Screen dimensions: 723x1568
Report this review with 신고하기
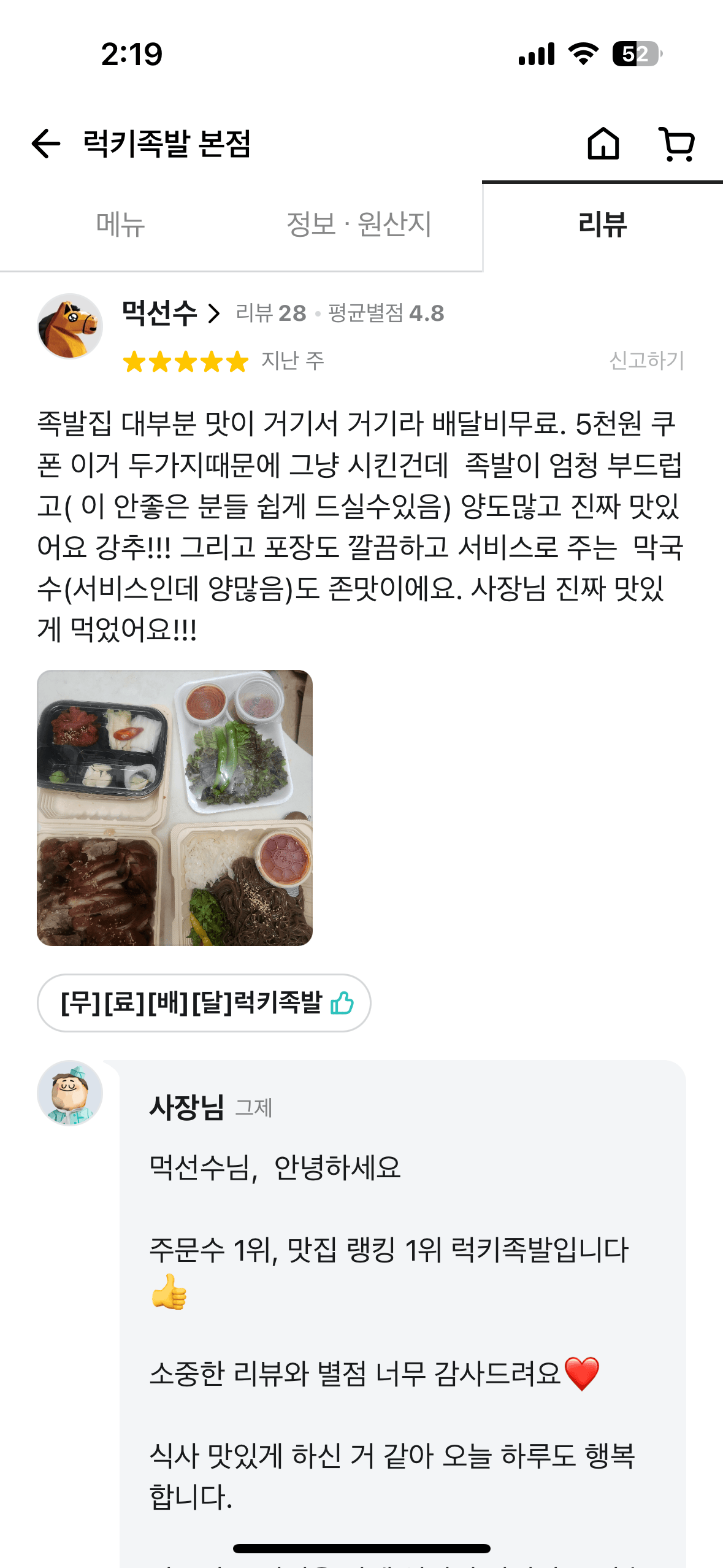tap(646, 361)
